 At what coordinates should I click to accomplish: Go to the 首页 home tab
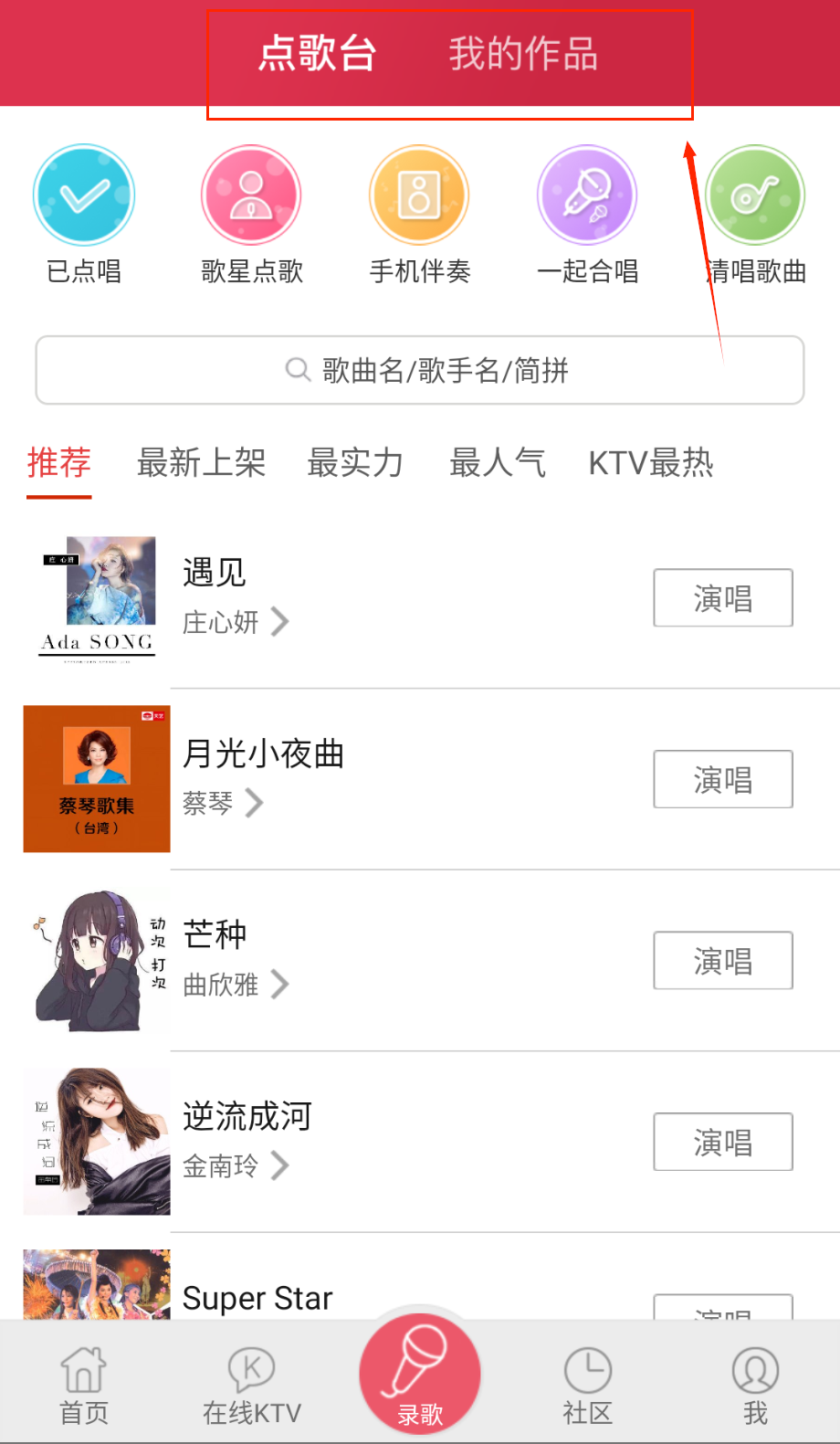(x=84, y=1385)
